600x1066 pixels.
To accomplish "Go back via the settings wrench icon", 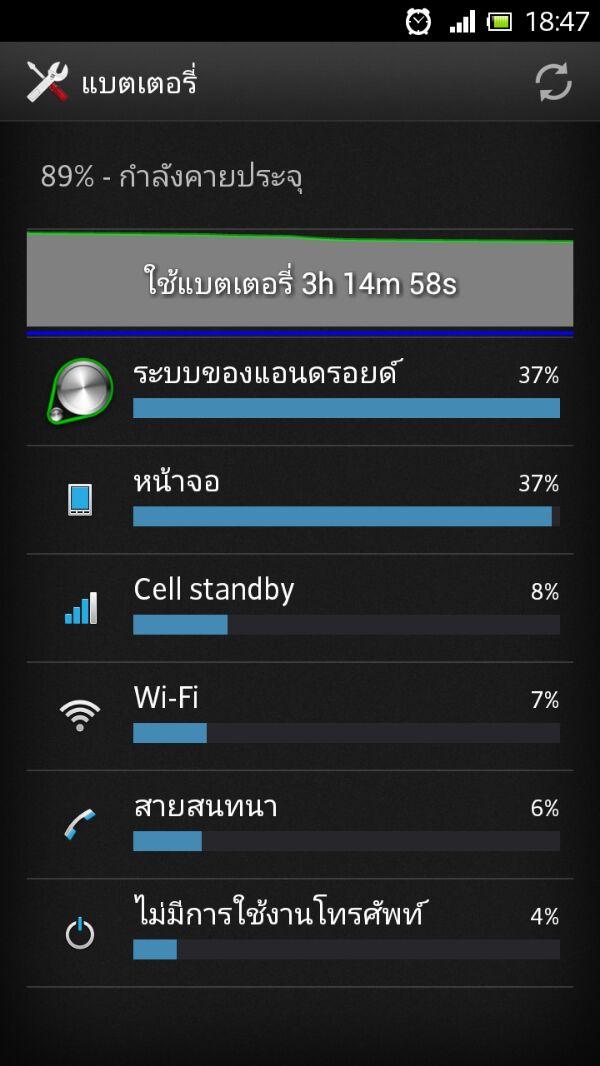I will [48, 82].
